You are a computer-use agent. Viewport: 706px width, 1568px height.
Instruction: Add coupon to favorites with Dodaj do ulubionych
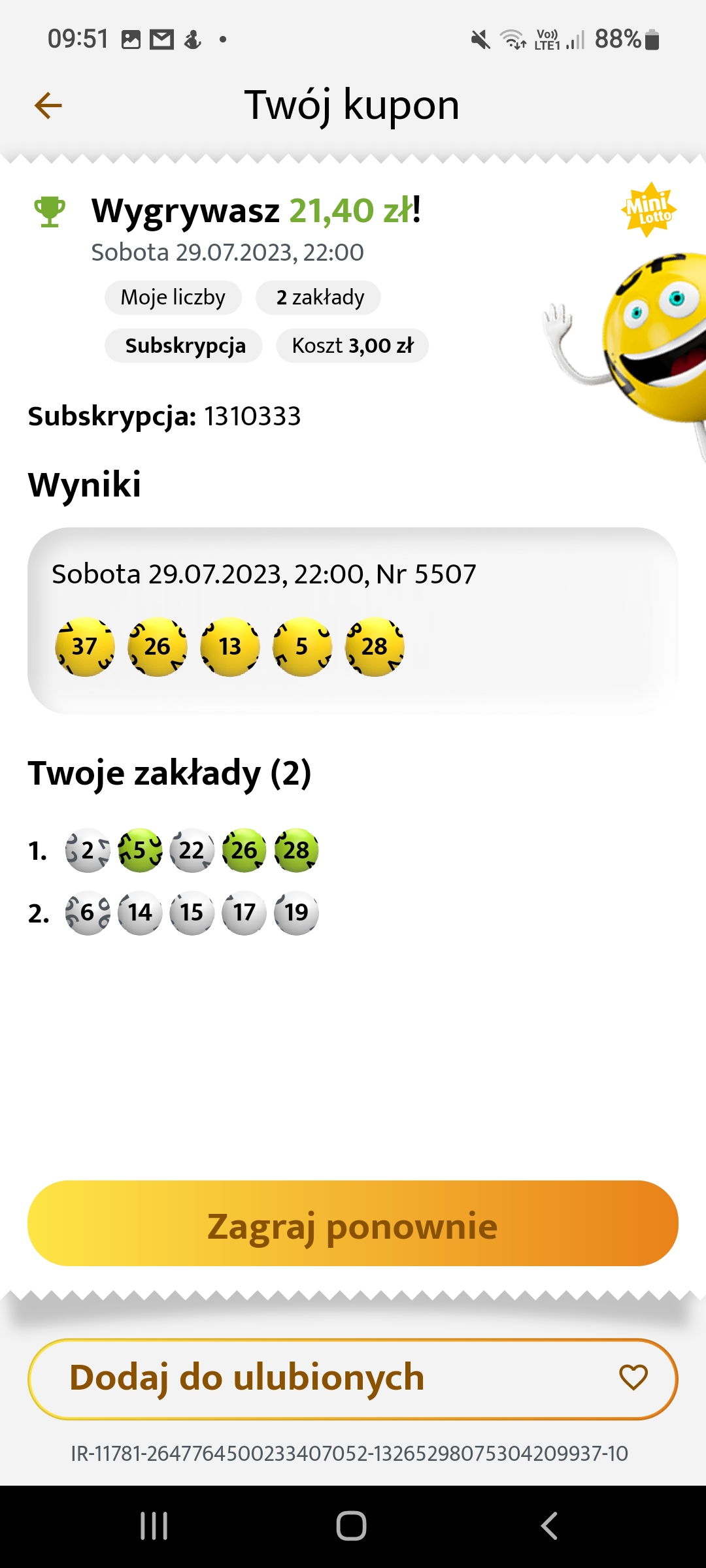click(x=352, y=1379)
